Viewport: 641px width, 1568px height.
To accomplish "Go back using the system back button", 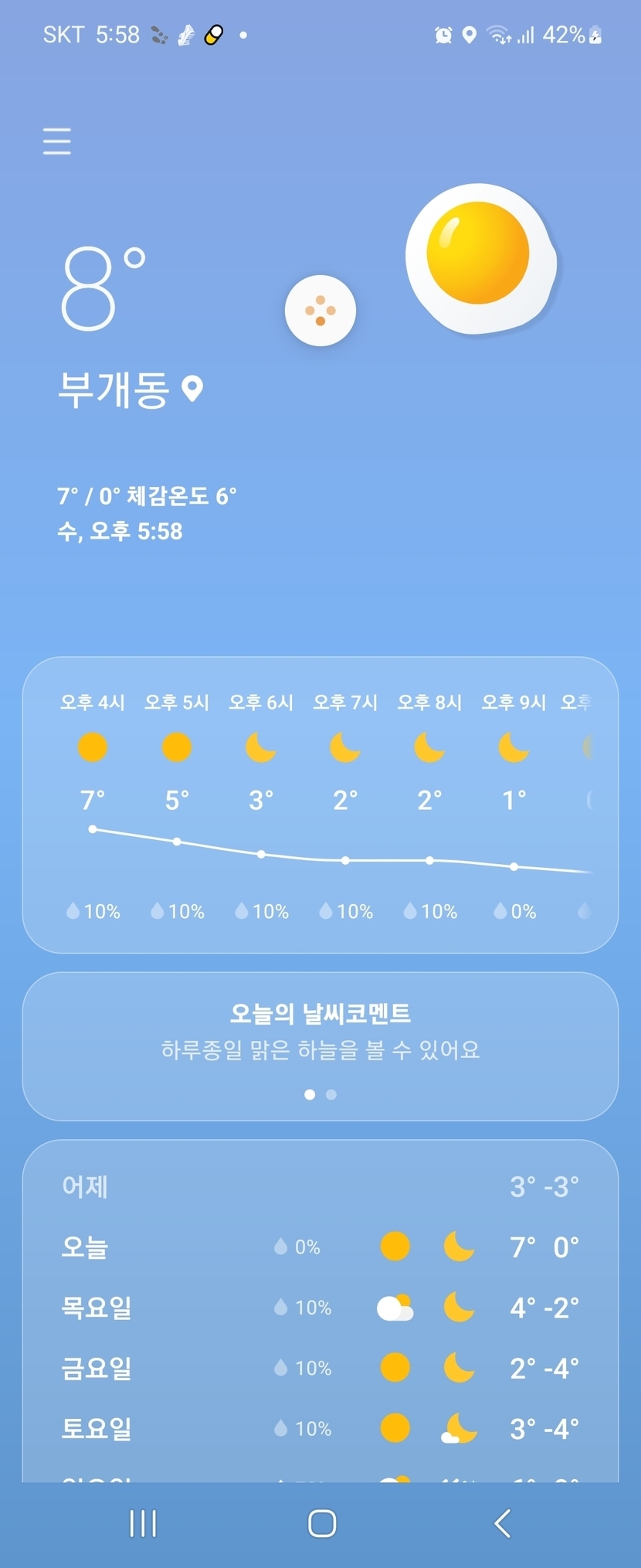I will 502,1523.
